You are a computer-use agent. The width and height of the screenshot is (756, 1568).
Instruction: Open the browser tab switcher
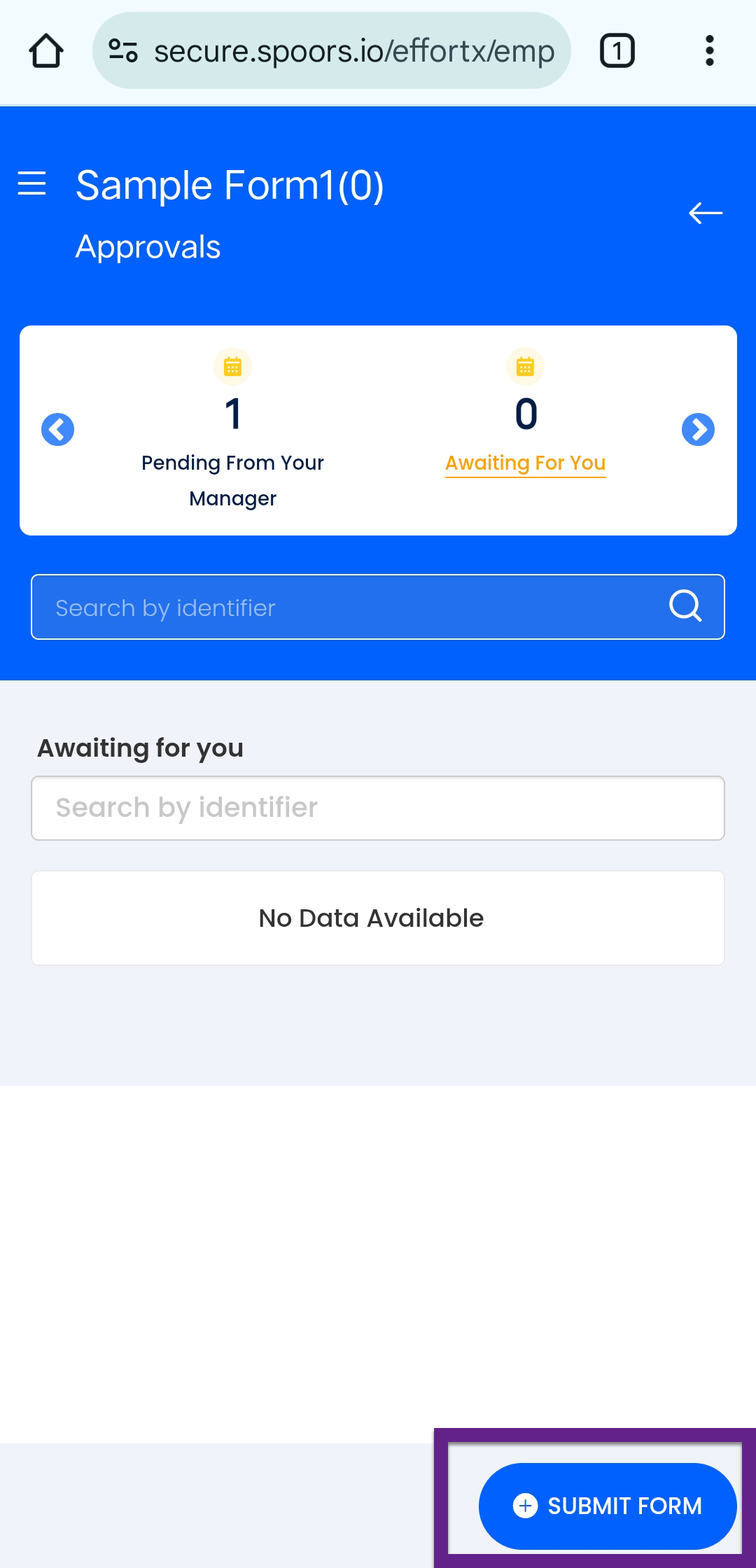tap(617, 51)
